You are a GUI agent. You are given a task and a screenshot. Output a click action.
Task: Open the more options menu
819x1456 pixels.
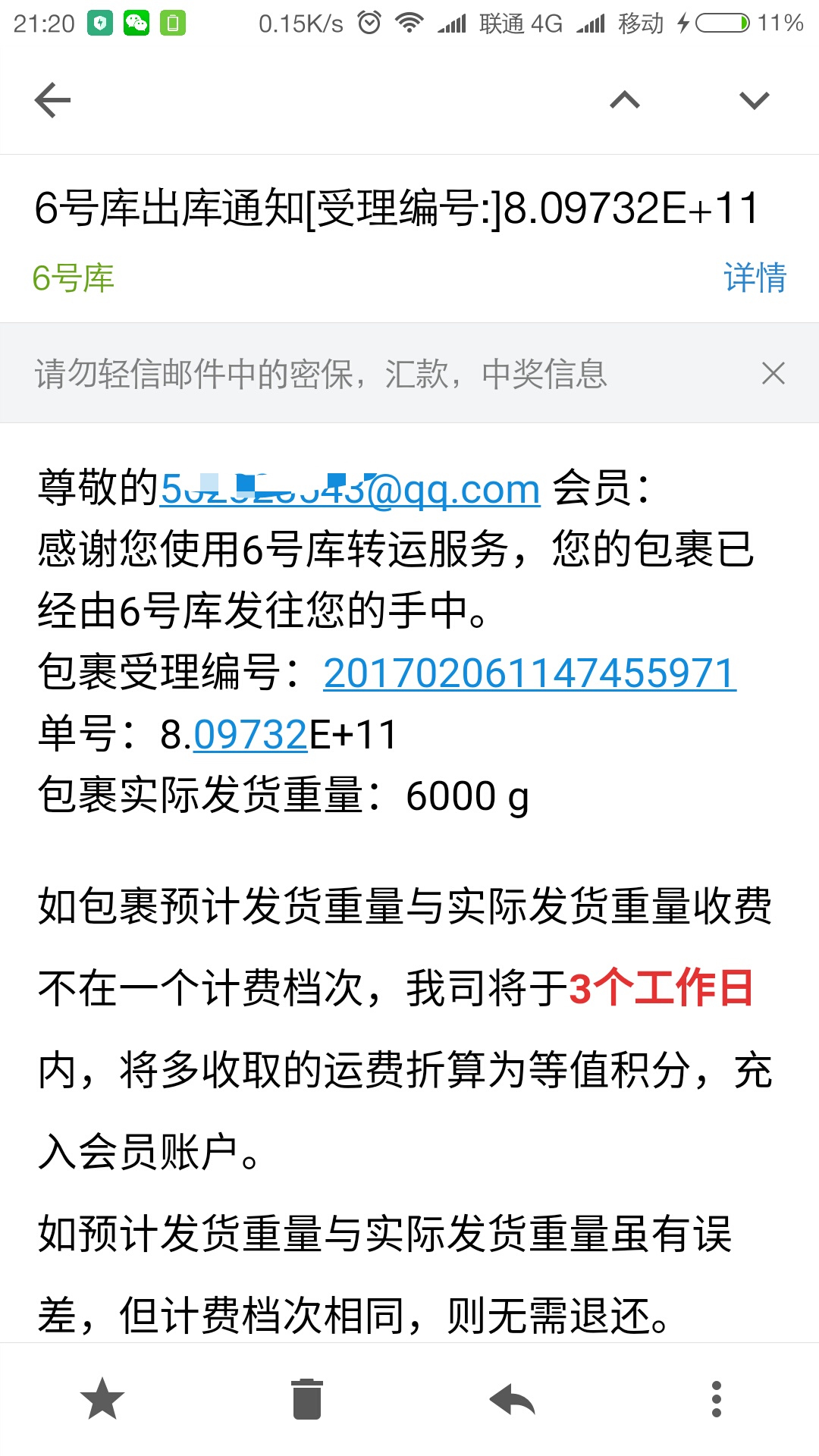[x=717, y=1399]
